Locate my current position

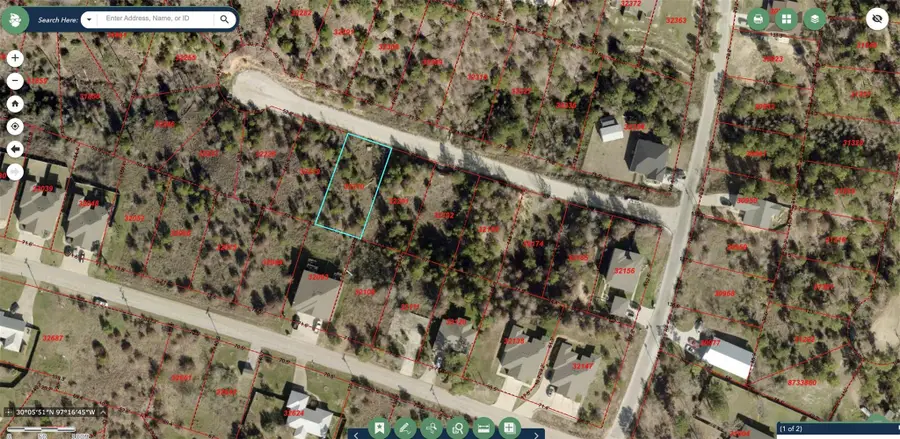(15, 126)
